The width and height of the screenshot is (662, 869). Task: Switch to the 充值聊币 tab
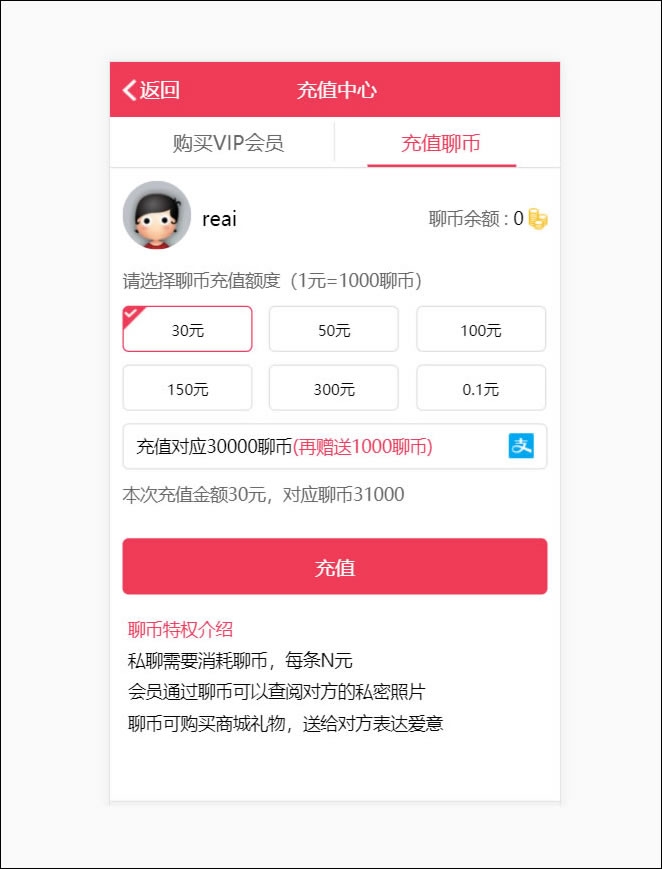point(441,143)
